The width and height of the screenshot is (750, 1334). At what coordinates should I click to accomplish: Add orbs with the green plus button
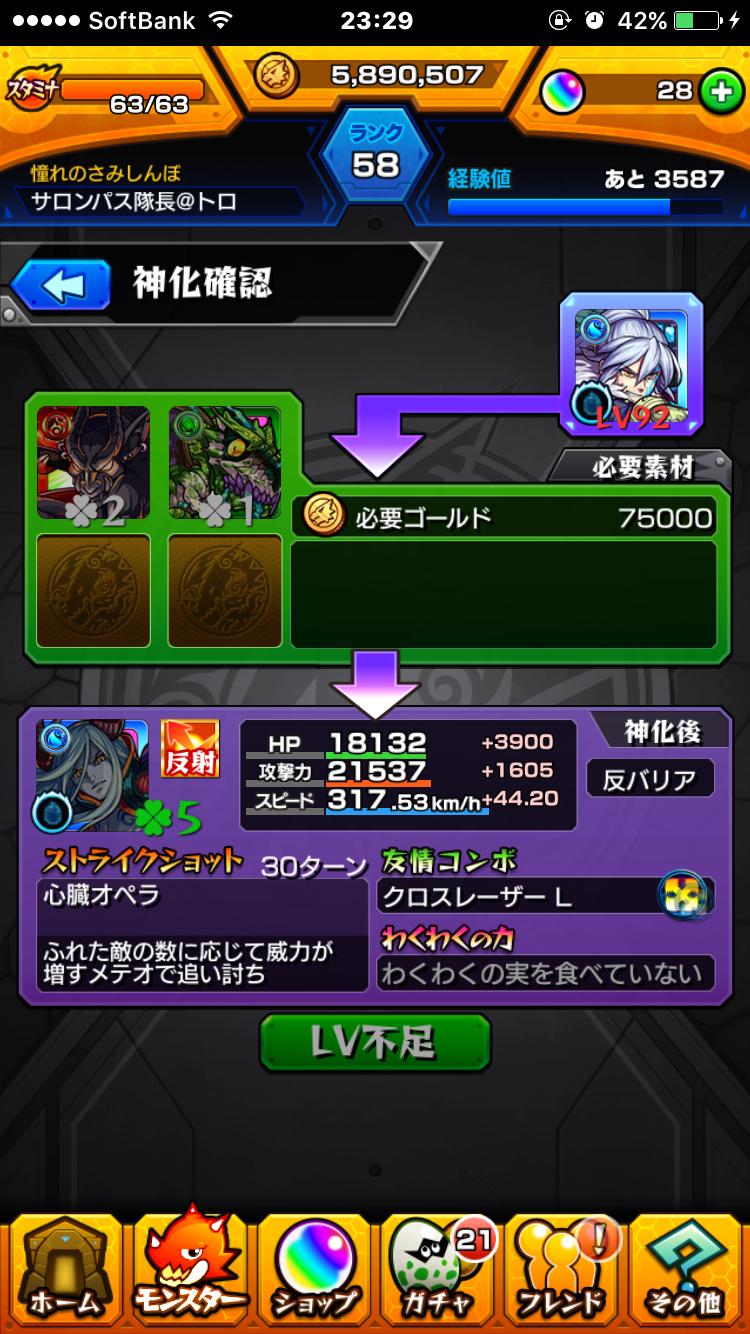[x=716, y=92]
